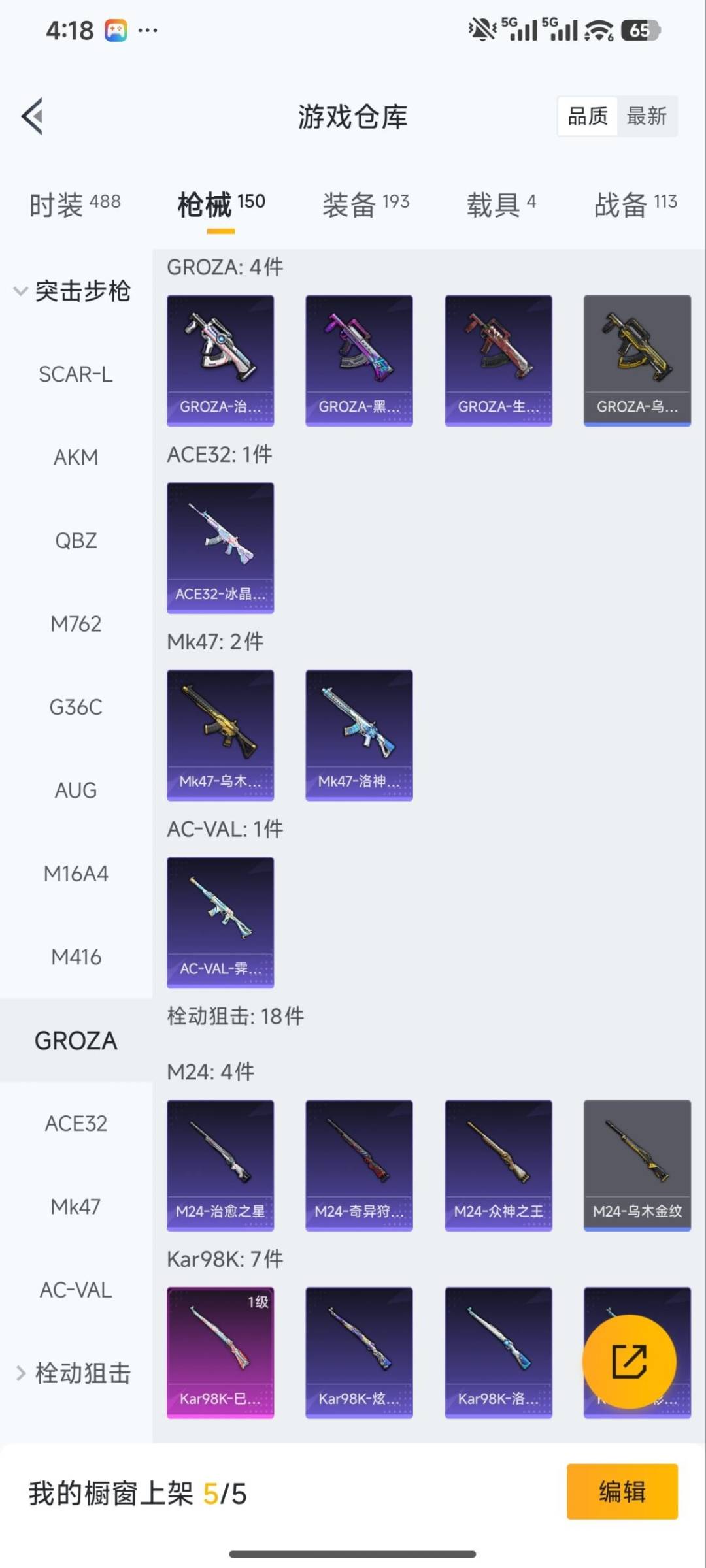Click the three-dot more icon in status bar
The width and height of the screenshot is (706, 1568).
(147, 31)
